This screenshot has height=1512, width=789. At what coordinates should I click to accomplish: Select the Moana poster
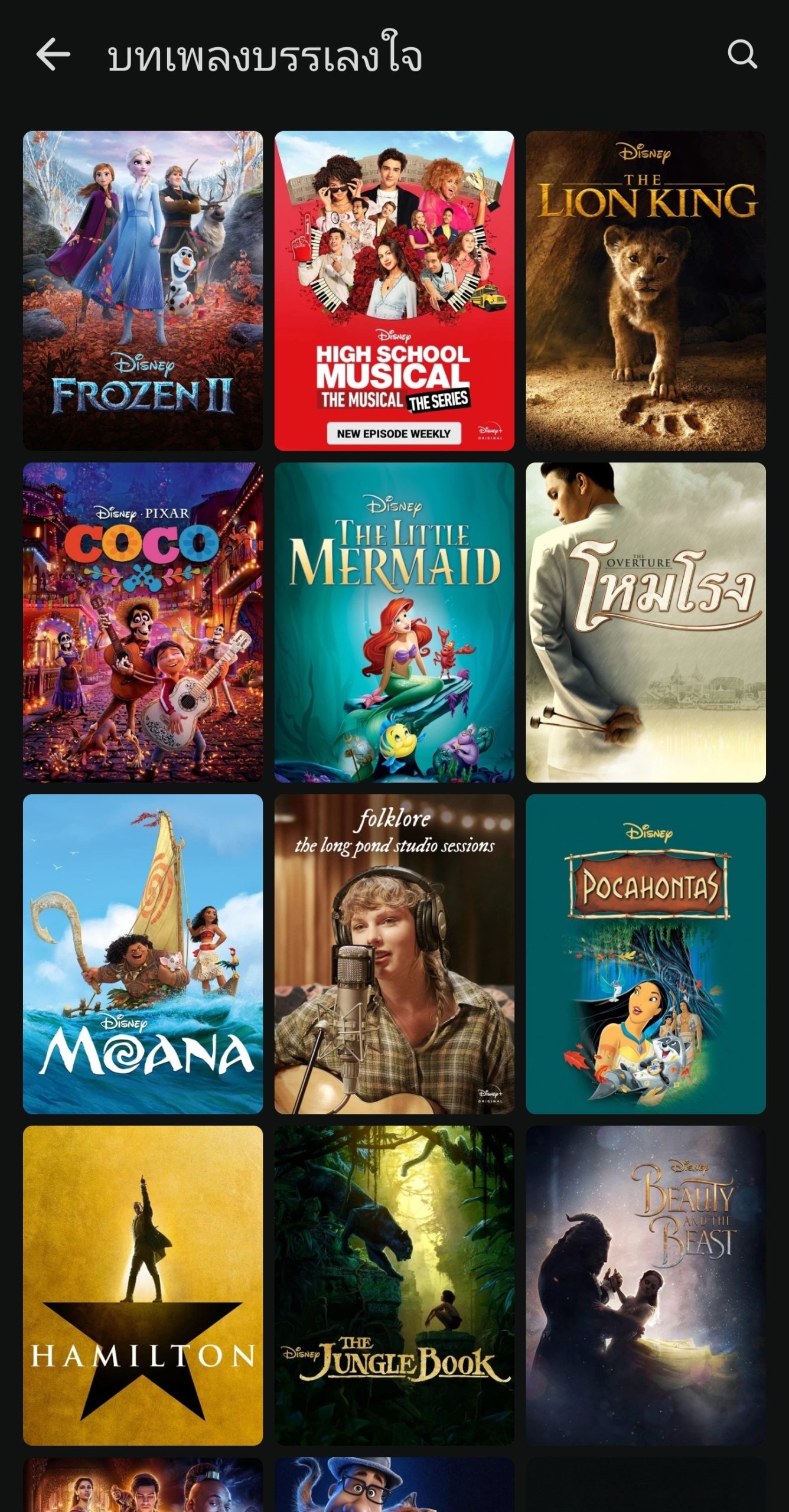click(x=143, y=954)
